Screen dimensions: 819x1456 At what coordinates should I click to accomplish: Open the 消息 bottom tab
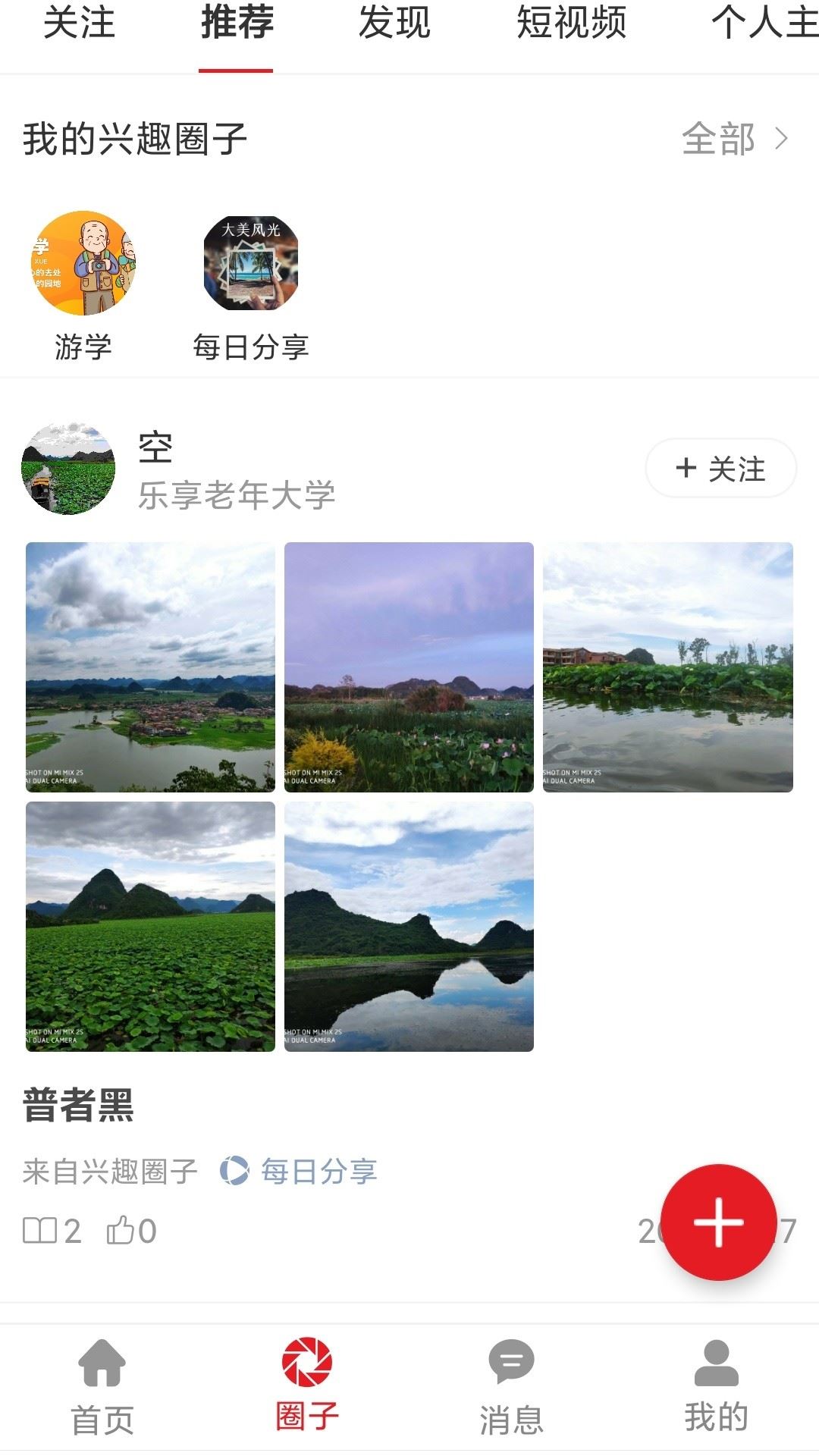pyautogui.click(x=512, y=1388)
